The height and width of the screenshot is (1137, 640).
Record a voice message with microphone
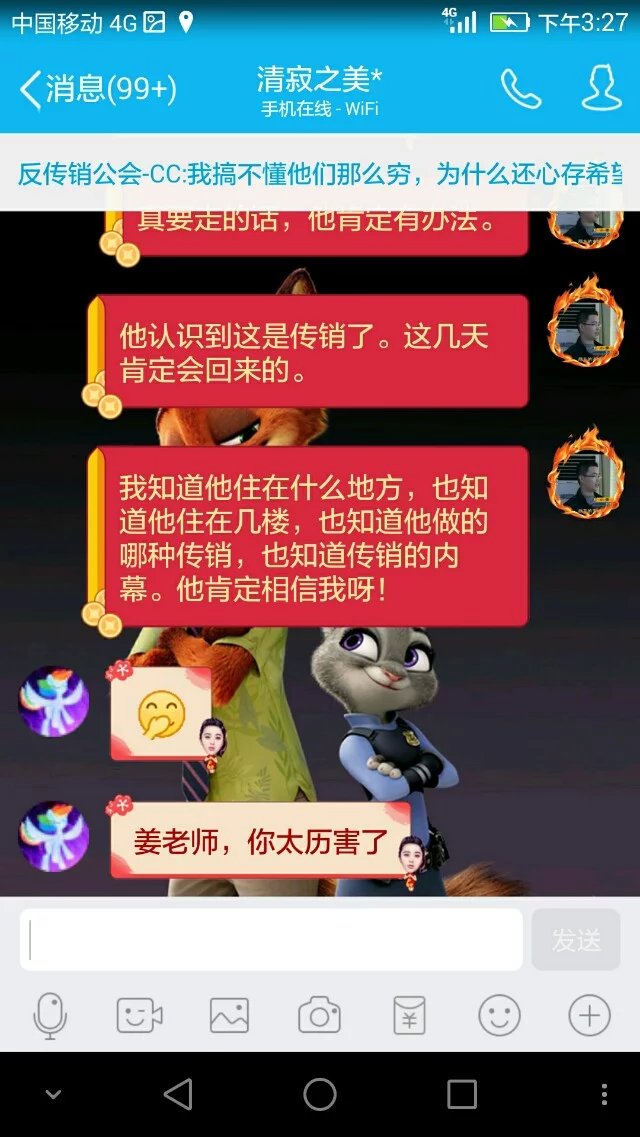[50, 1016]
